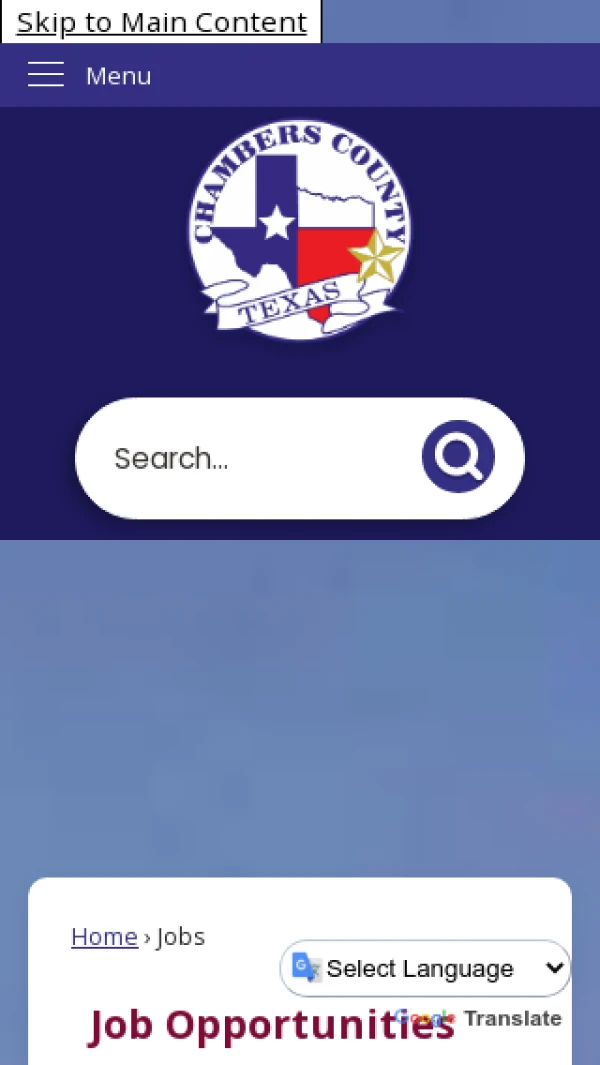Tap the Skip to Main Content link
The image size is (600, 1065).
click(161, 22)
